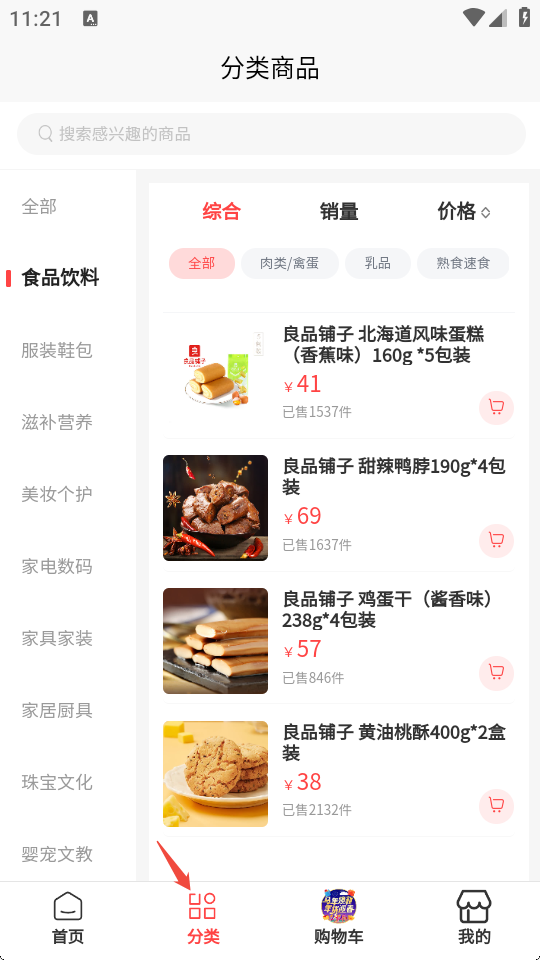Screen dimensions: 540x960
Task: Open the 家电数码 category
Action: pyautogui.click(x=57, y=566)
